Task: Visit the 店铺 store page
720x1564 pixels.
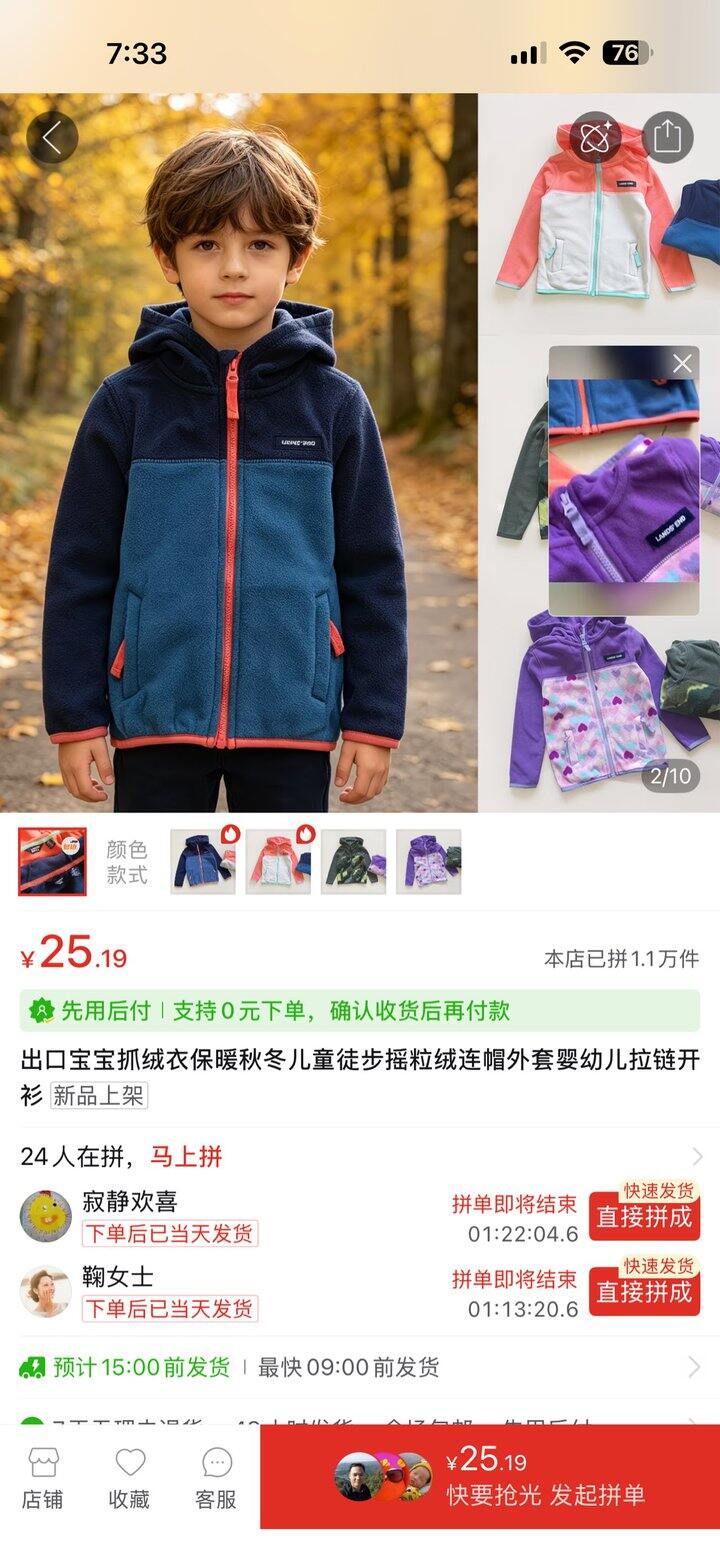Action: 43,1478
